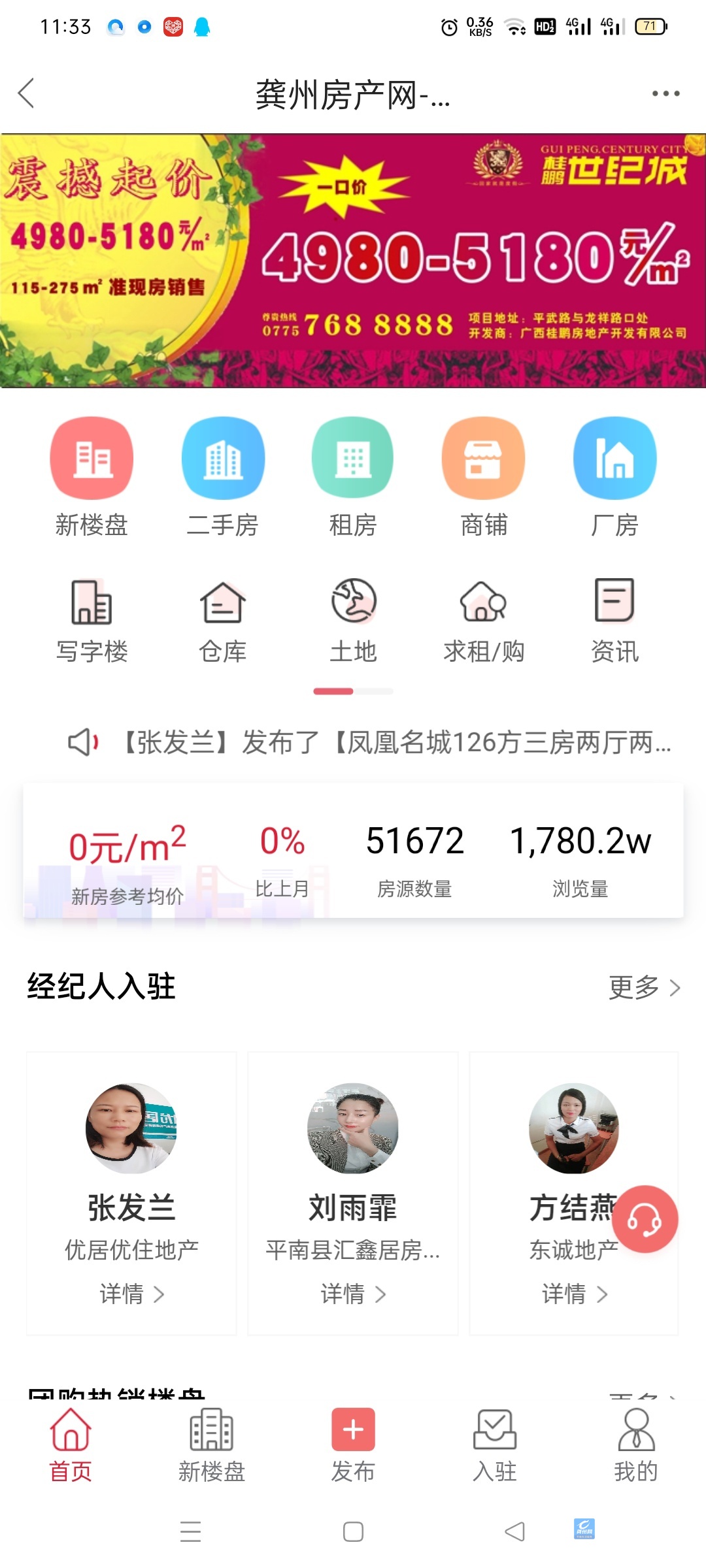Image resolution: width=706 pixels, height=1568 pixels.
Task: Switch to the 我的 tab
Action: pyautogui.click(x=635, y=1443)
